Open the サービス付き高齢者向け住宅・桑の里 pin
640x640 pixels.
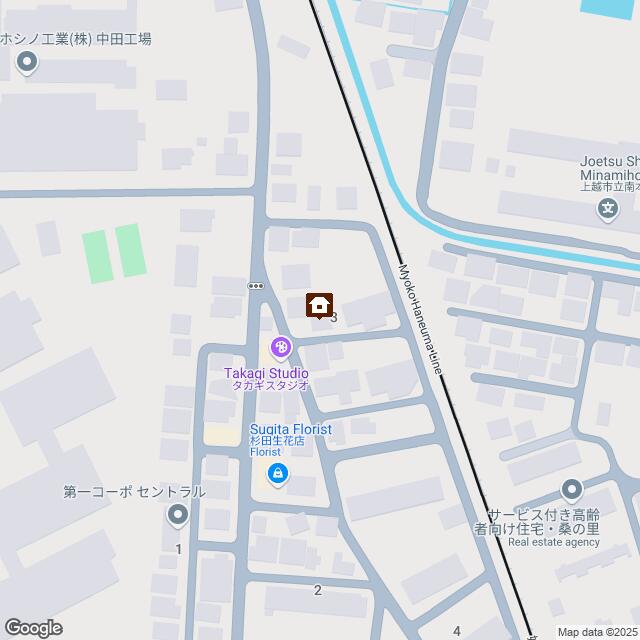click(571, 491)
